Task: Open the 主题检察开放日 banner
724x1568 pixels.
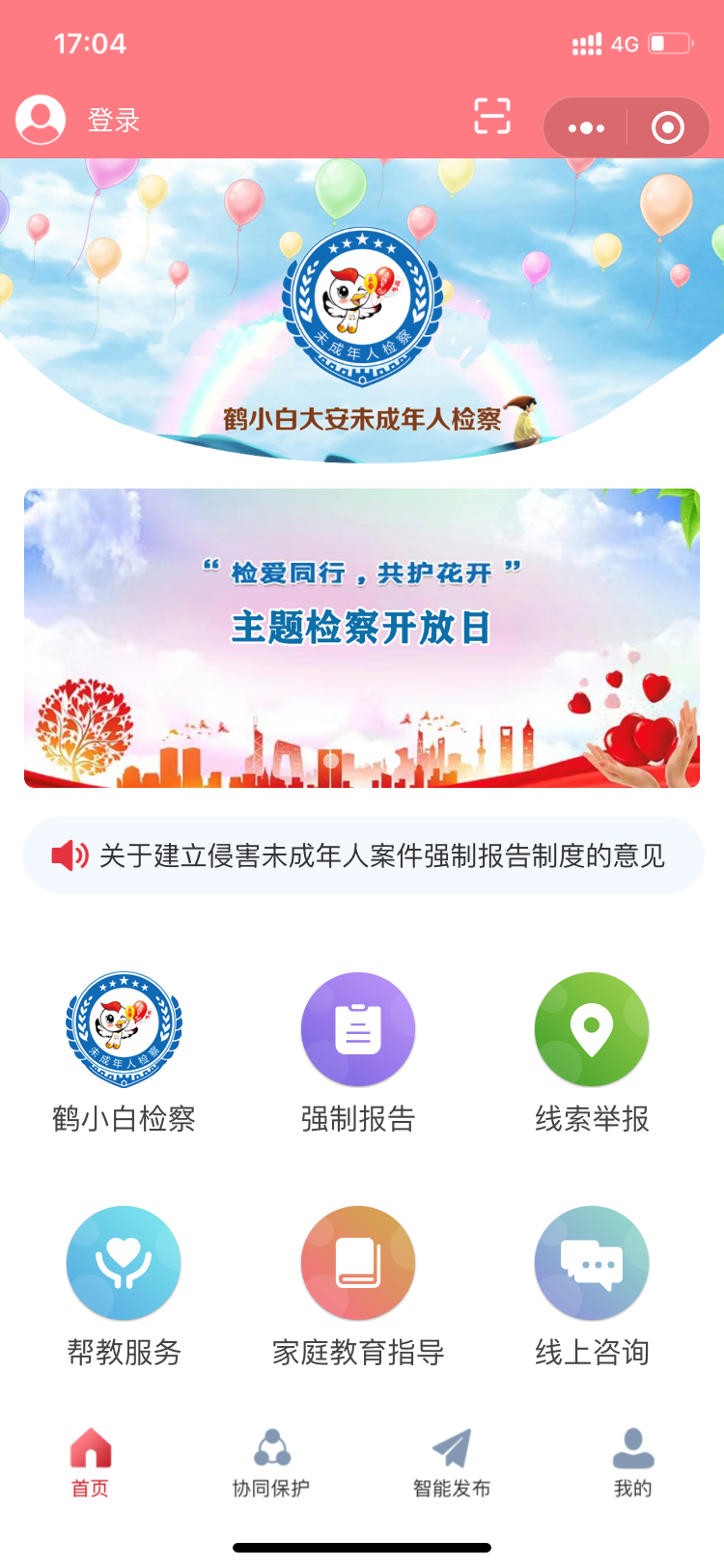Action: 362,638
